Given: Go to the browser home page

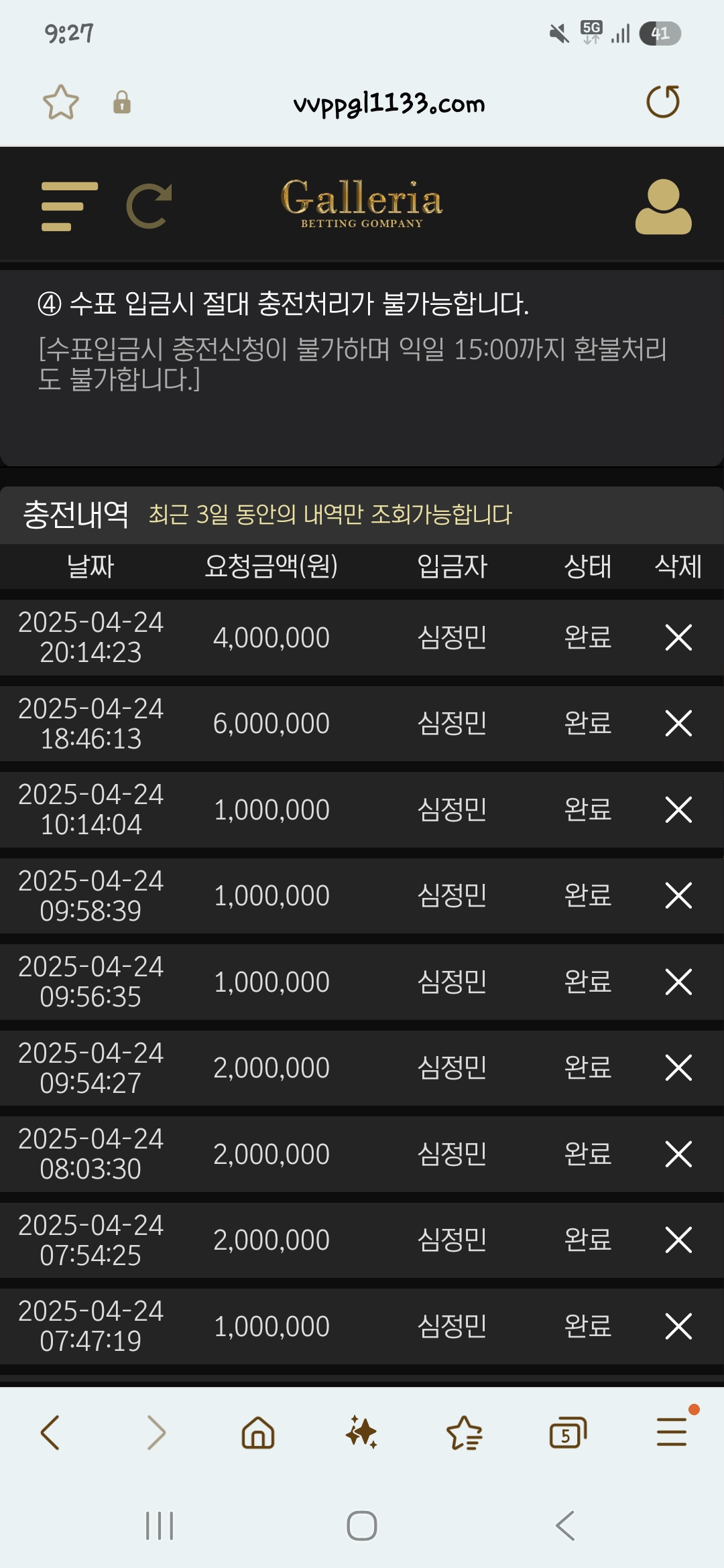Looking at the screenshot, I should pos(258,1433).
